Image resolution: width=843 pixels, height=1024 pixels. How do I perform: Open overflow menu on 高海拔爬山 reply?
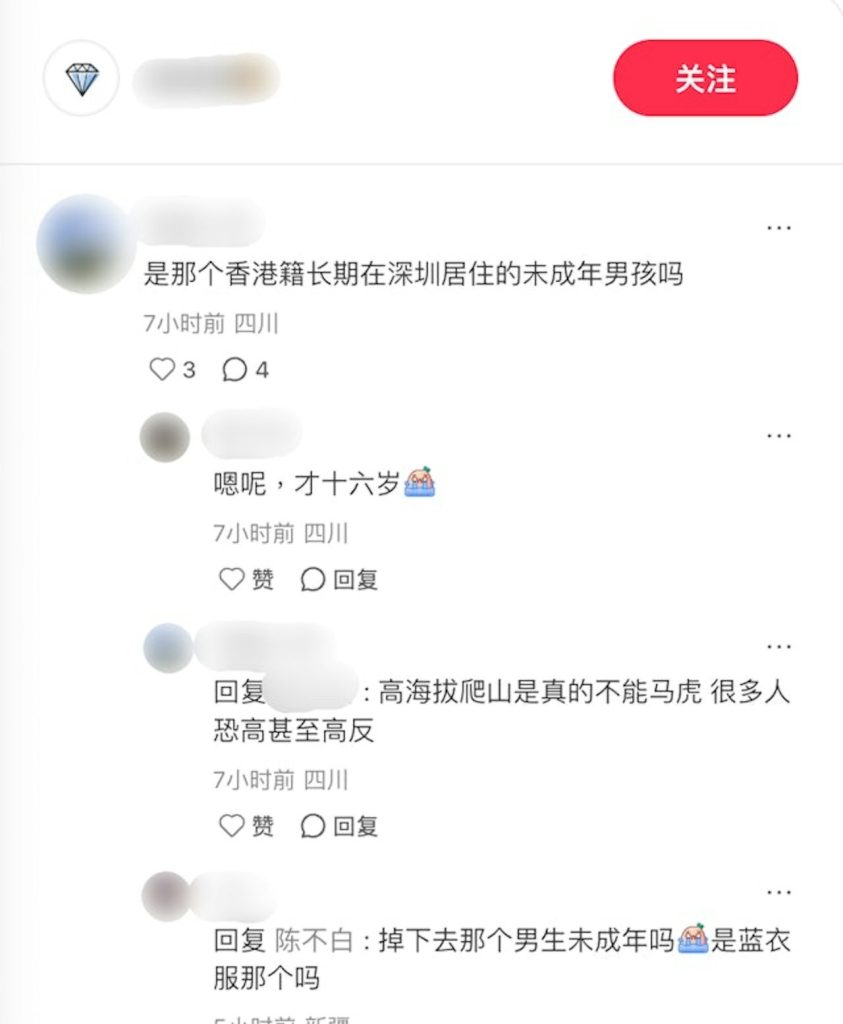778,646
